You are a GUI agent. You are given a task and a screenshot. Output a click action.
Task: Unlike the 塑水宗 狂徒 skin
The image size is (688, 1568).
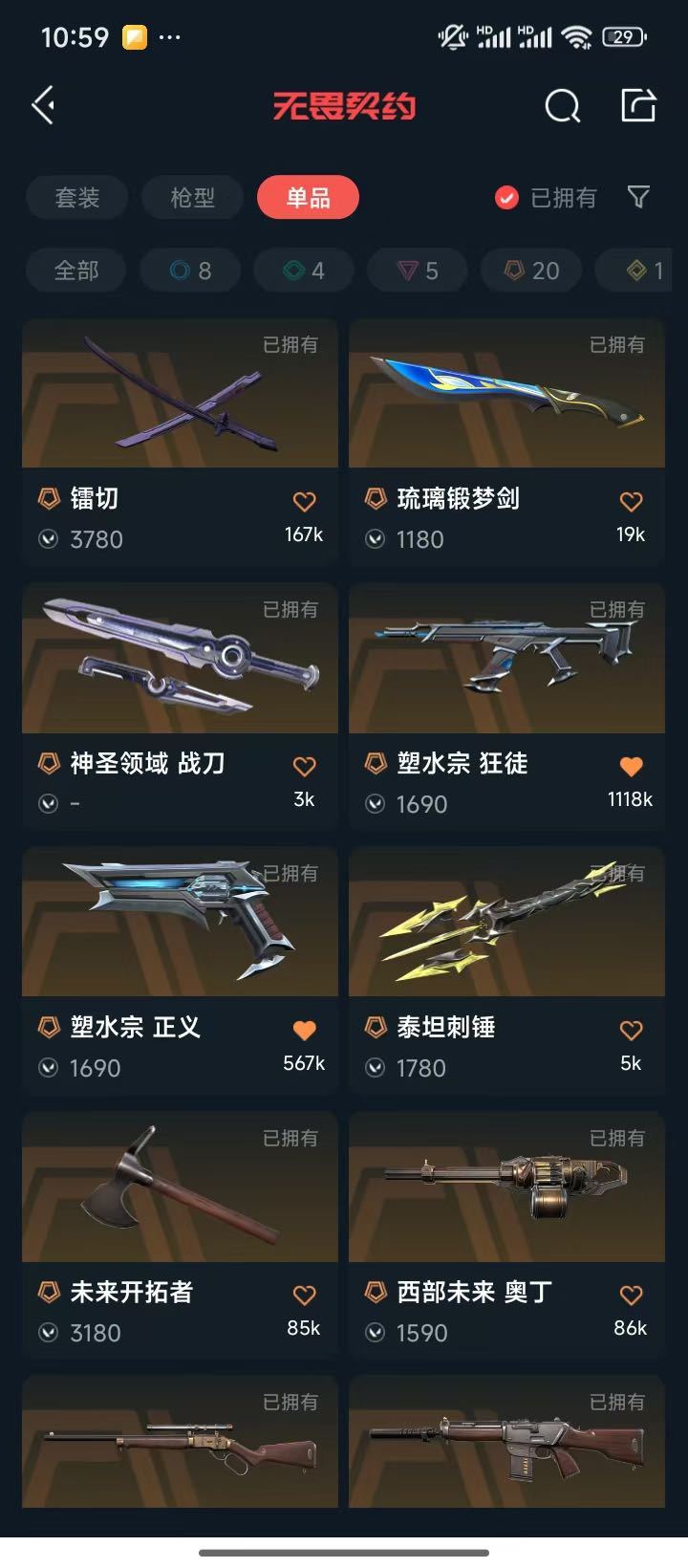(x=631, y=766)
